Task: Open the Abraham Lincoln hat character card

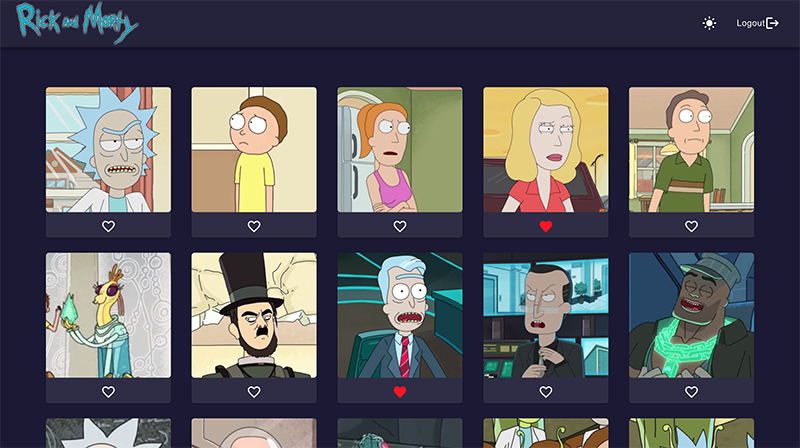Action: [x=254, y=314]
